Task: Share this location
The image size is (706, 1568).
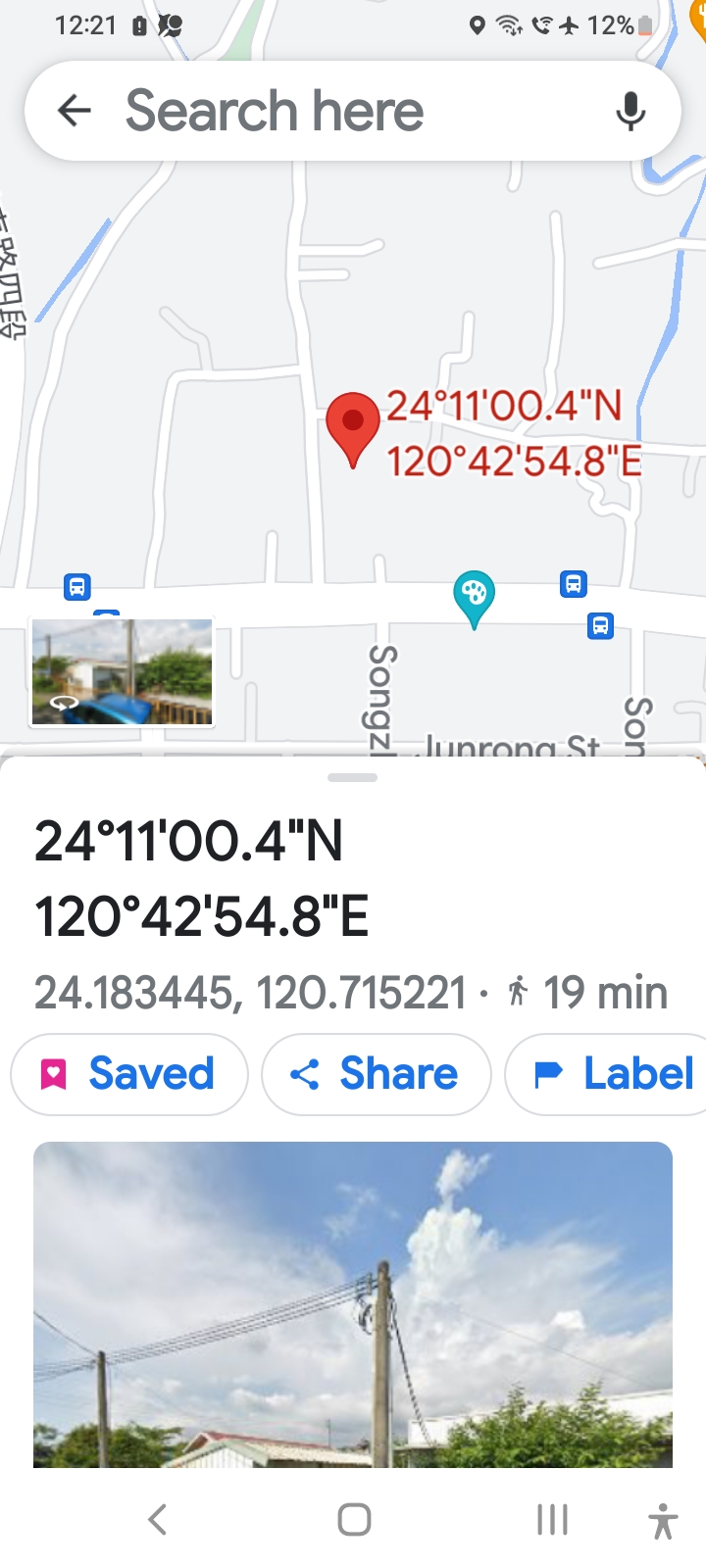Action: point(376,1074)
